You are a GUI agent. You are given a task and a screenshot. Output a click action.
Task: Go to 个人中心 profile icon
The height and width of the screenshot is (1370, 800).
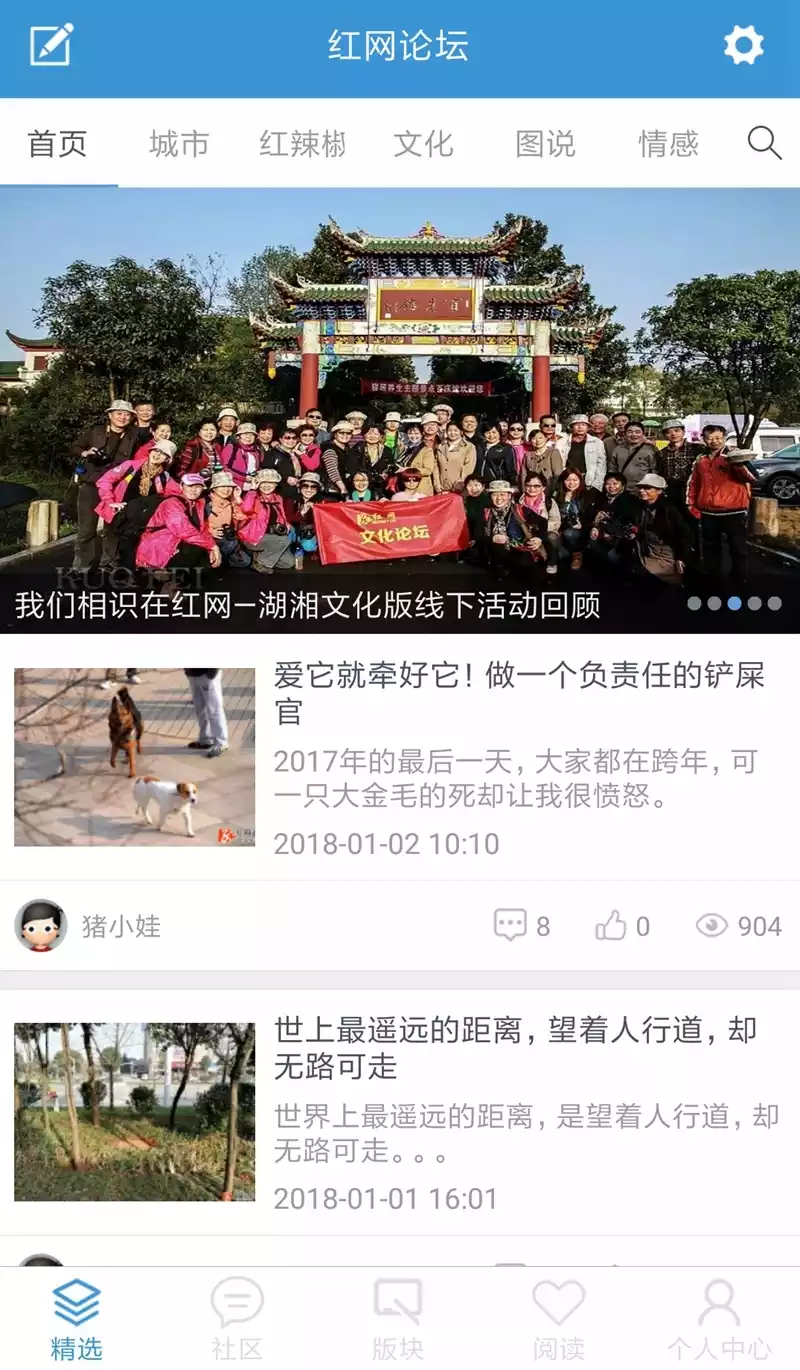tap(716, 1315)
